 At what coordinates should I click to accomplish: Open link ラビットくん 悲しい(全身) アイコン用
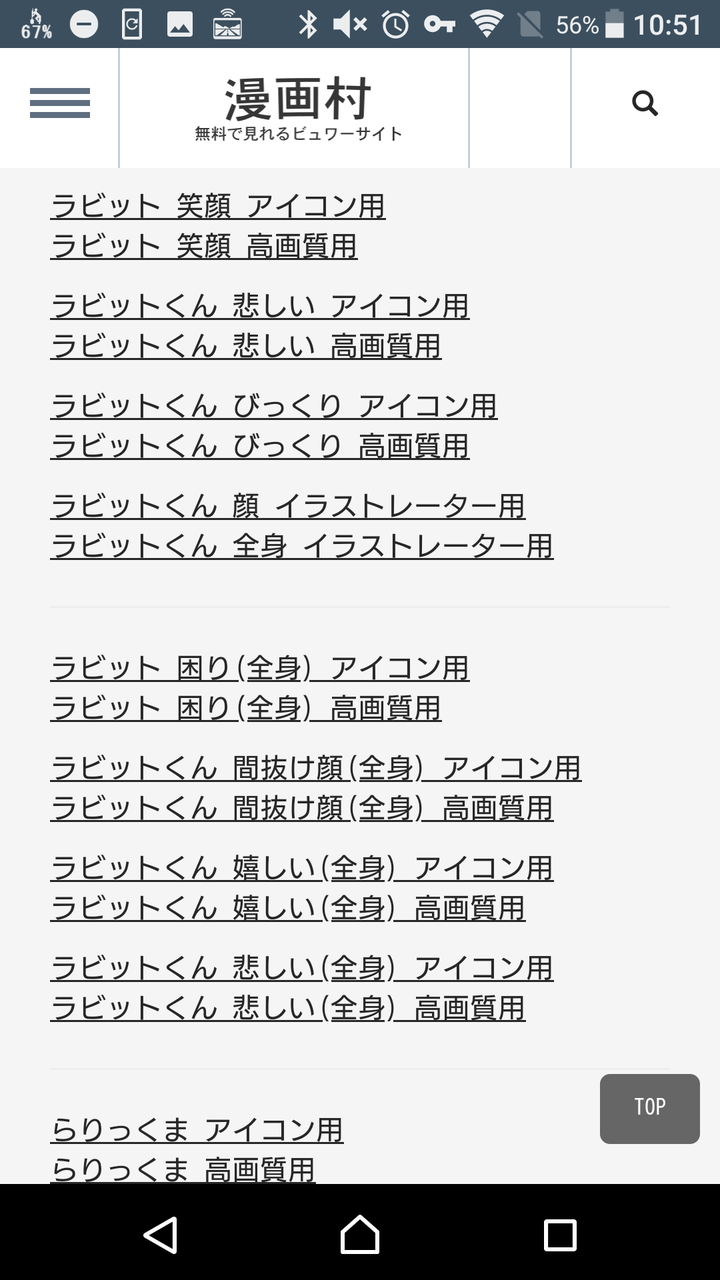tap(302, 968)
